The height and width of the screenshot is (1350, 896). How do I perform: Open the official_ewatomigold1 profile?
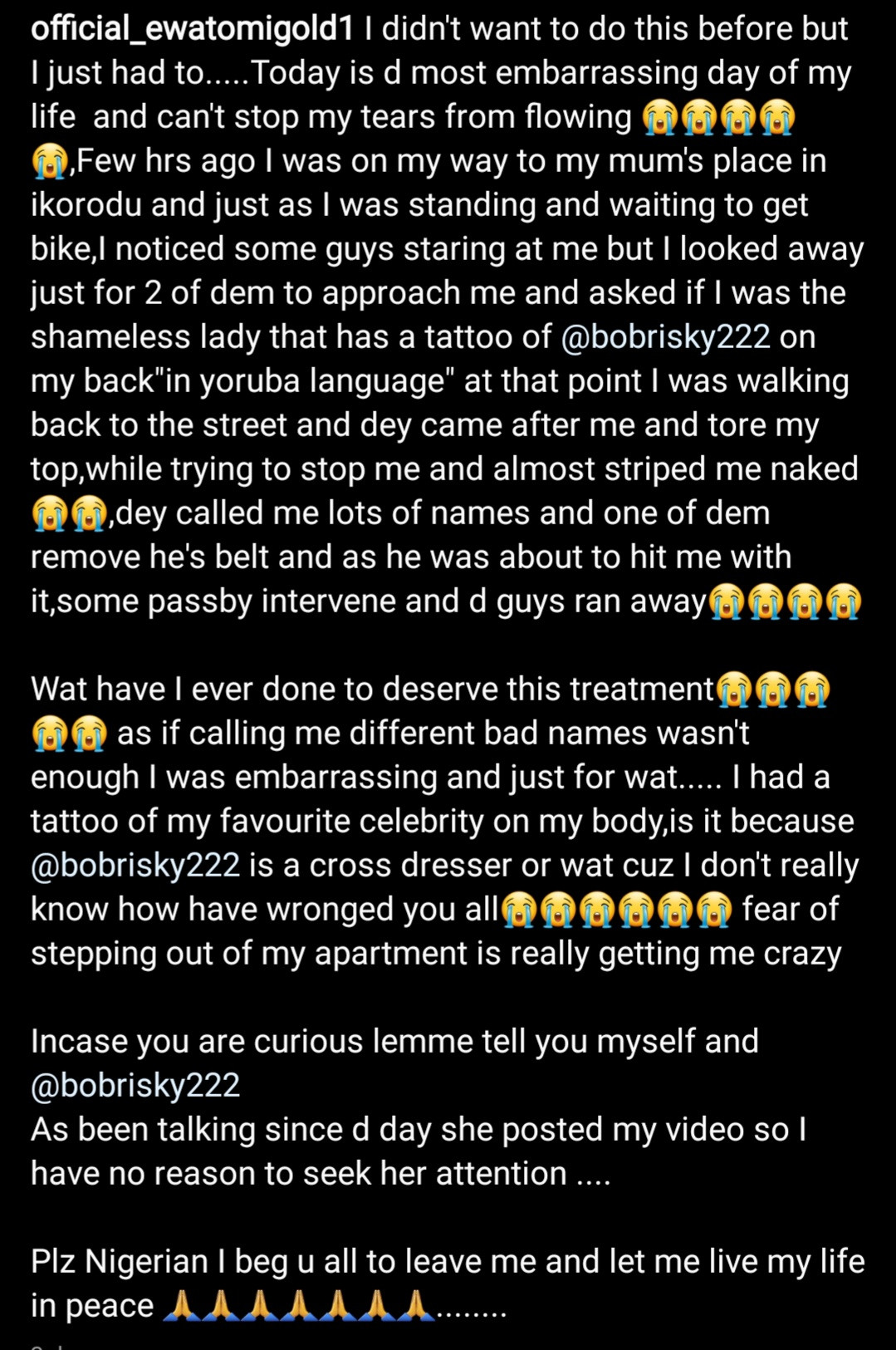[x=193, y=29]
